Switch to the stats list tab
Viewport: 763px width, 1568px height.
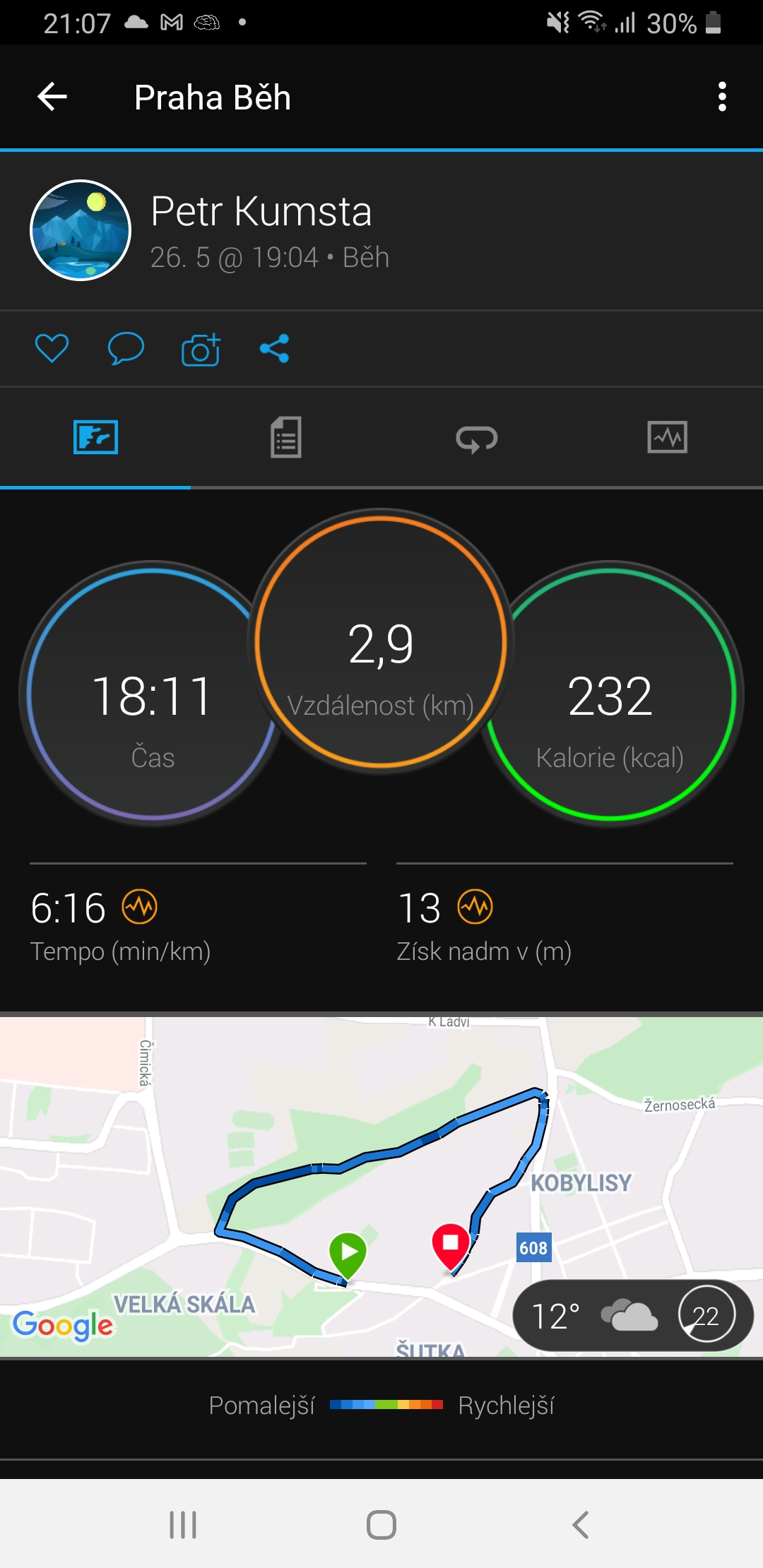[x=286, y=437]
